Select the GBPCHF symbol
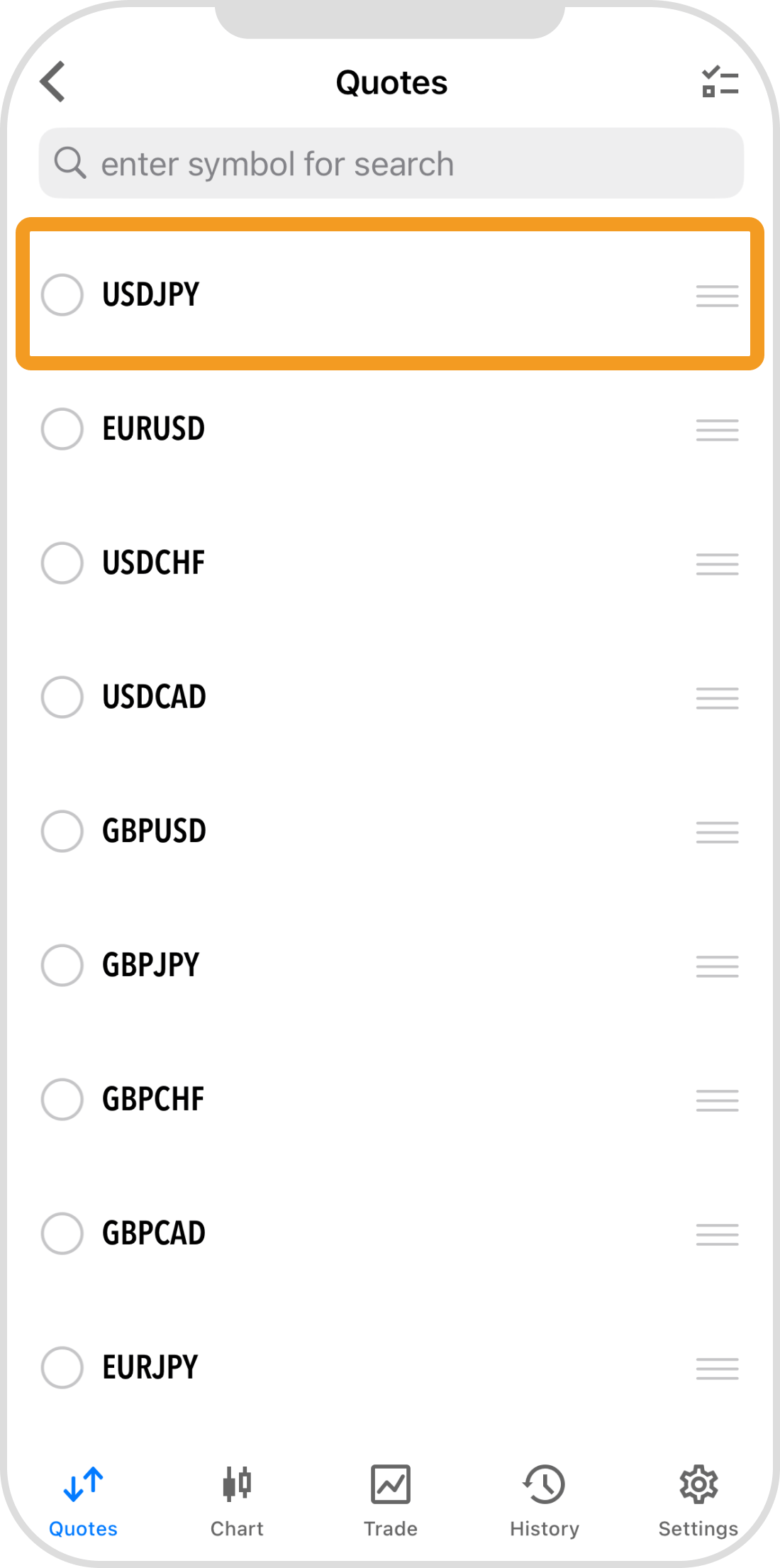780x1568 pixels. pyautogui.click(x=62, y=1099)
